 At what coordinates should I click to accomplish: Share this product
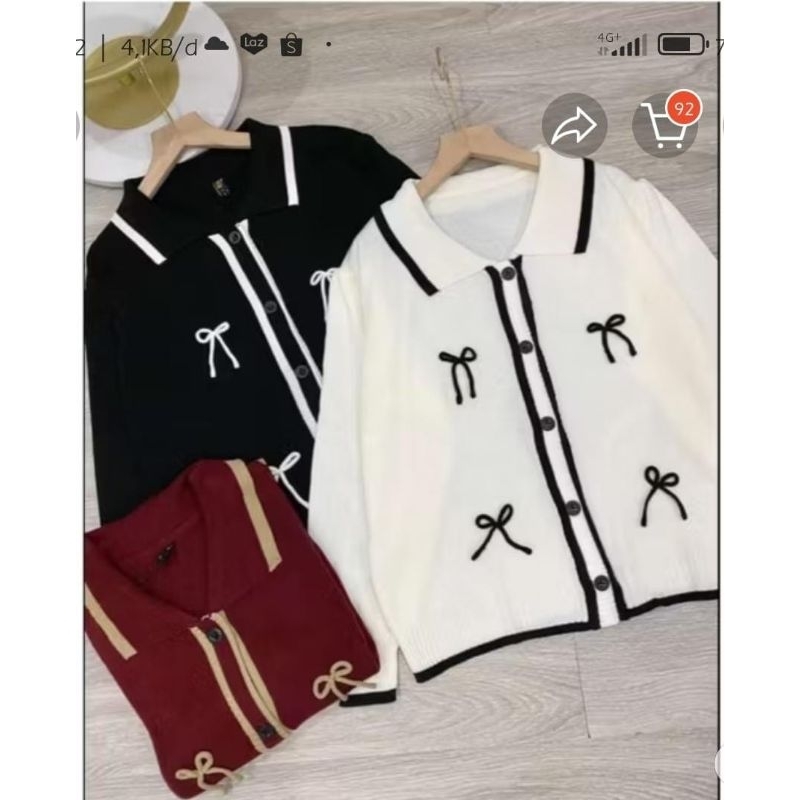[x=574, y=127]
